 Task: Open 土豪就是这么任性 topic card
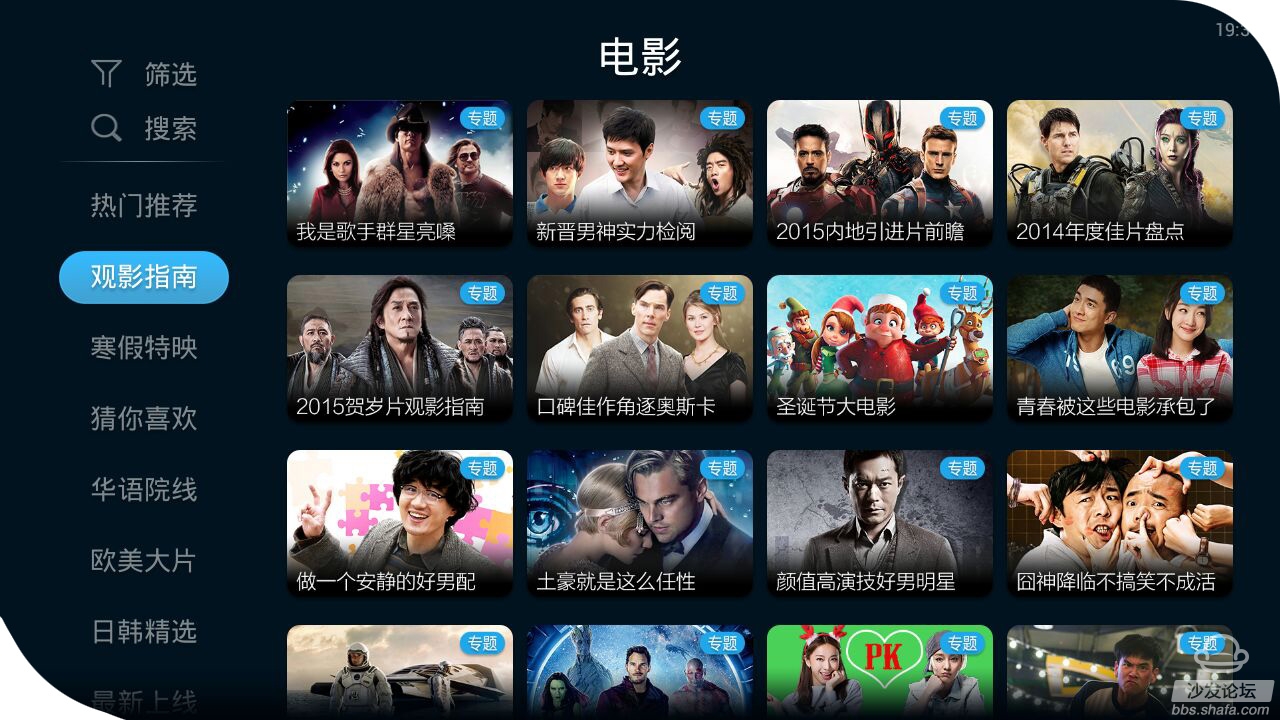click(640, 523)
